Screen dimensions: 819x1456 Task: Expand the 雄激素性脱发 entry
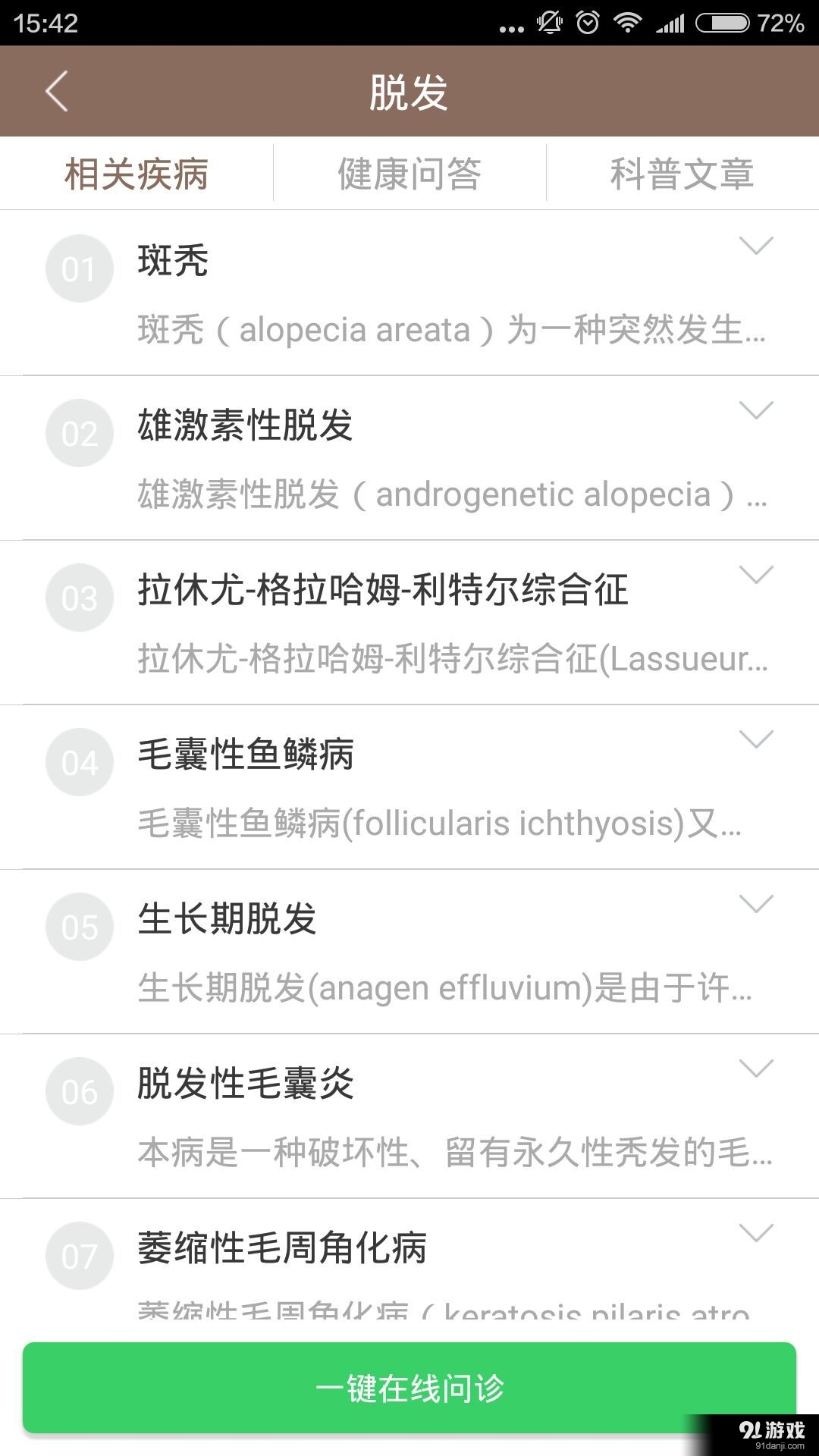point(756,411)
